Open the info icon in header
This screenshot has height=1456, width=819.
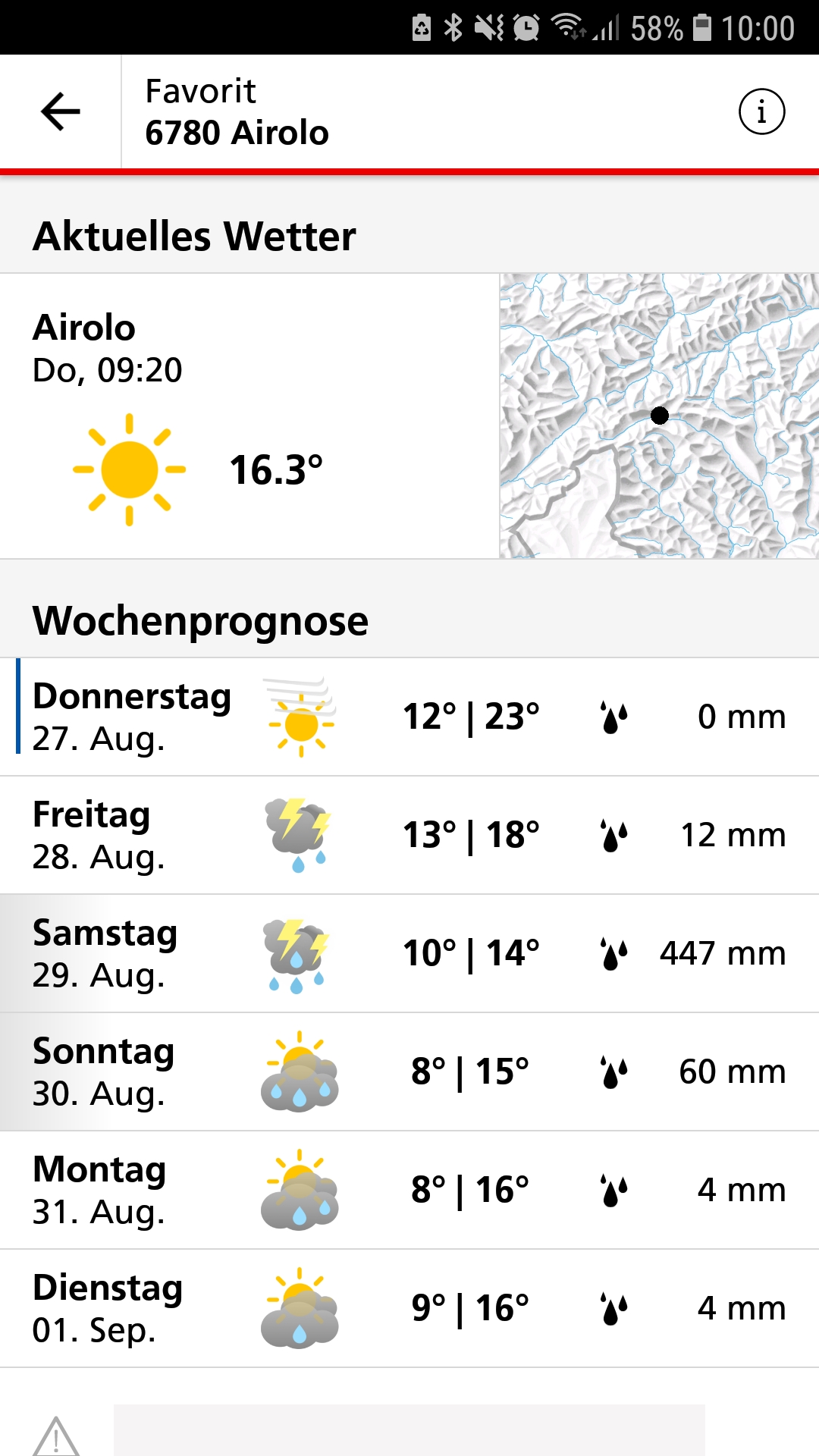761,112
